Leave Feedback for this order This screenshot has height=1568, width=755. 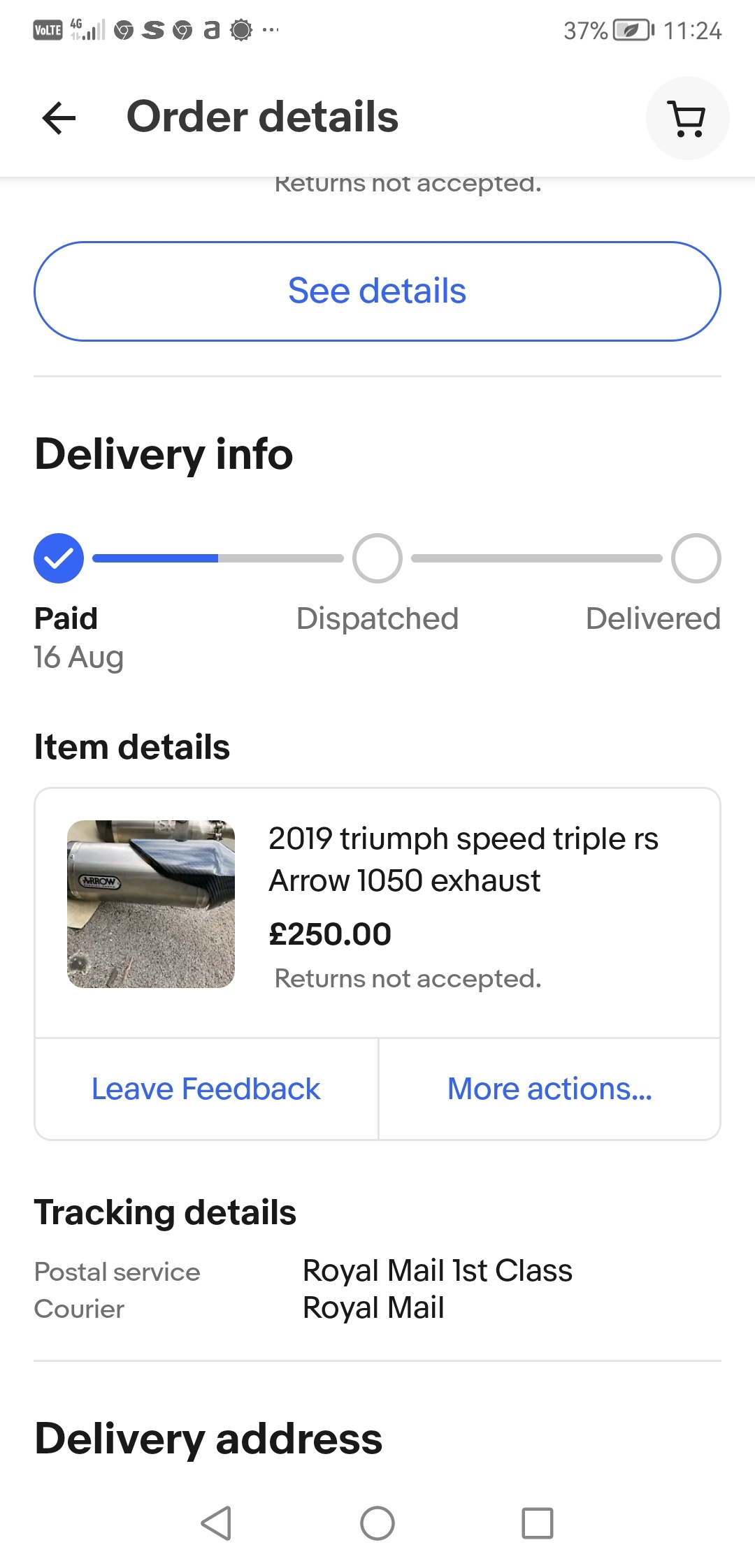tap(206, 1089)
